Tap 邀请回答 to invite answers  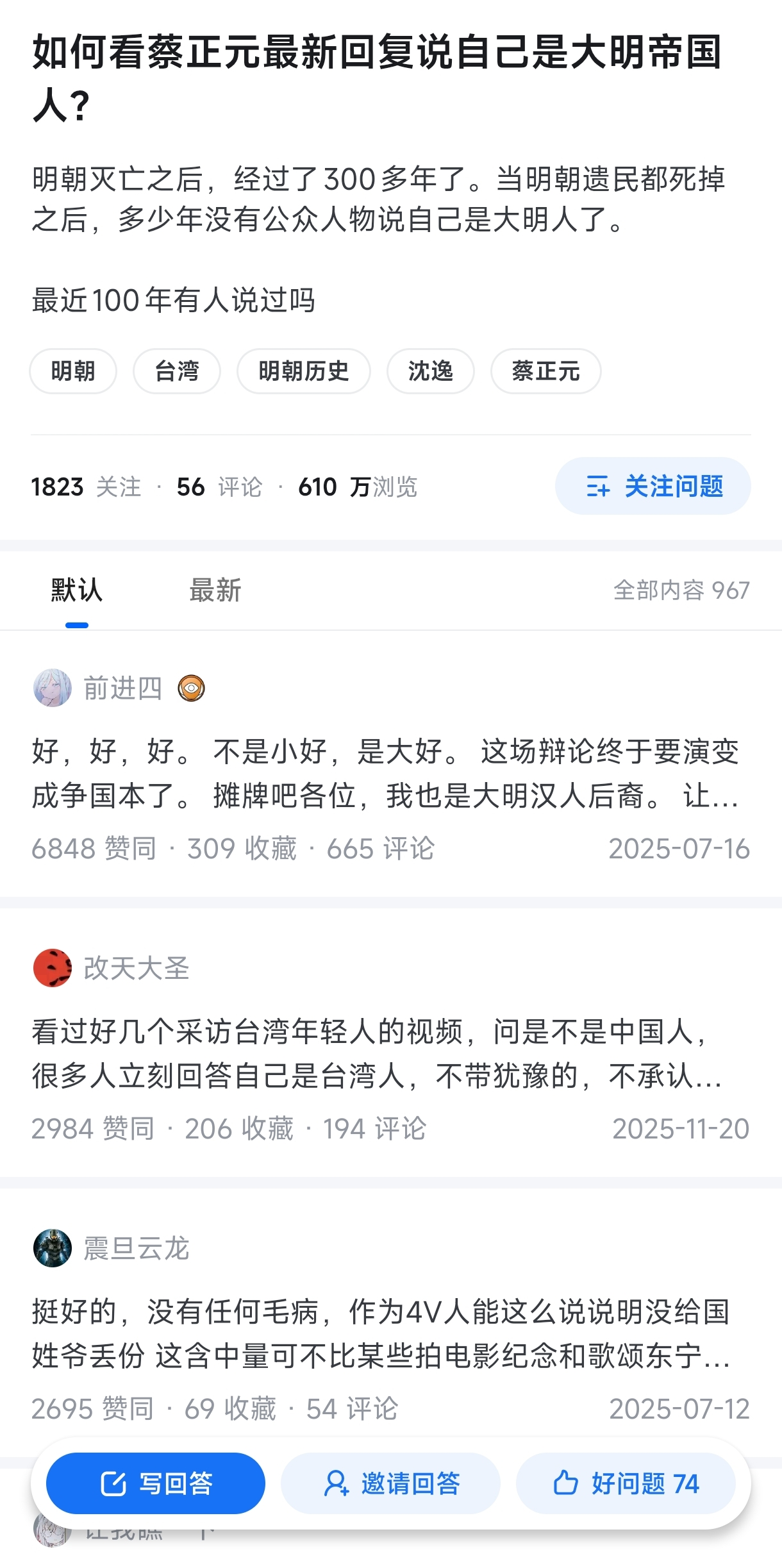(391, 1483)
